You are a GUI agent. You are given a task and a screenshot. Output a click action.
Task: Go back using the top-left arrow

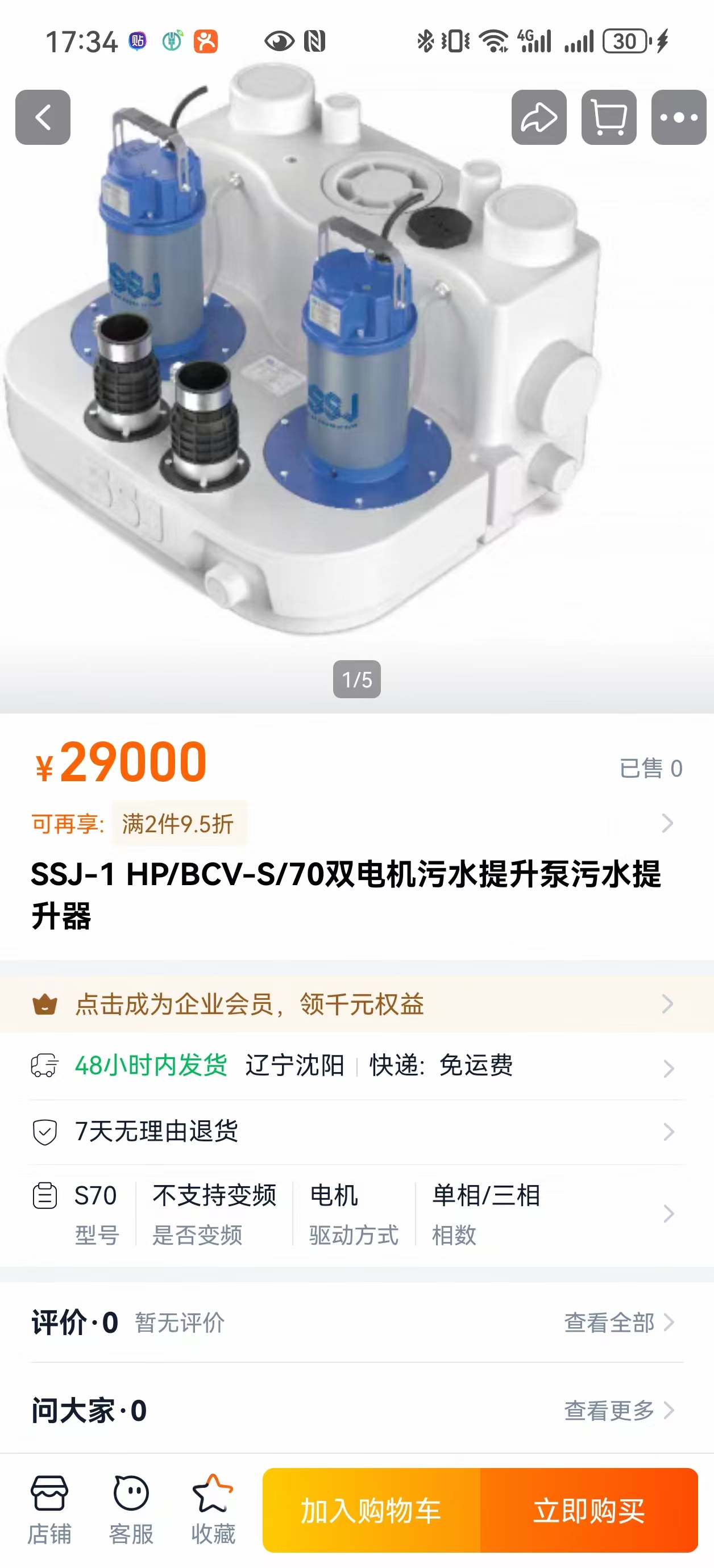[43, 118]
